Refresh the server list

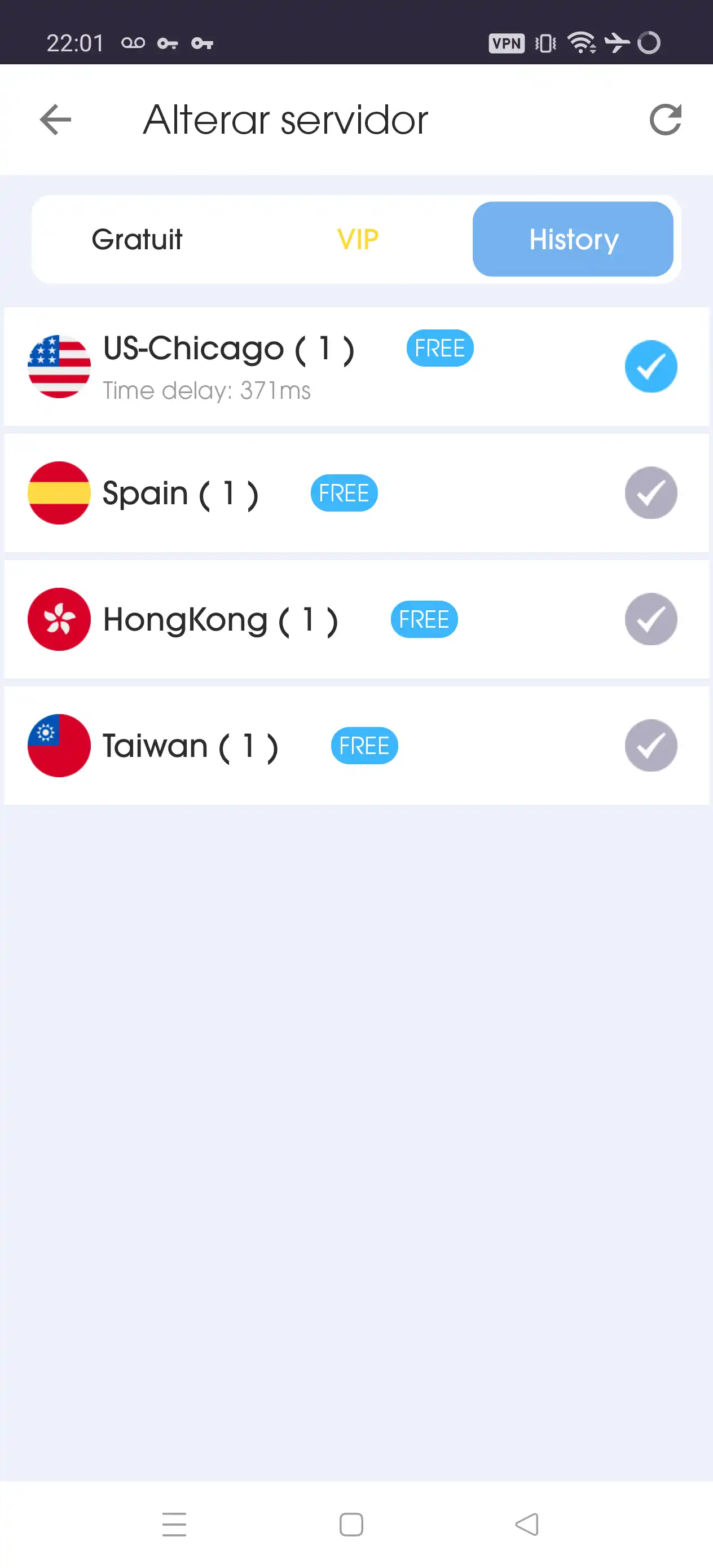coord(664,120)
